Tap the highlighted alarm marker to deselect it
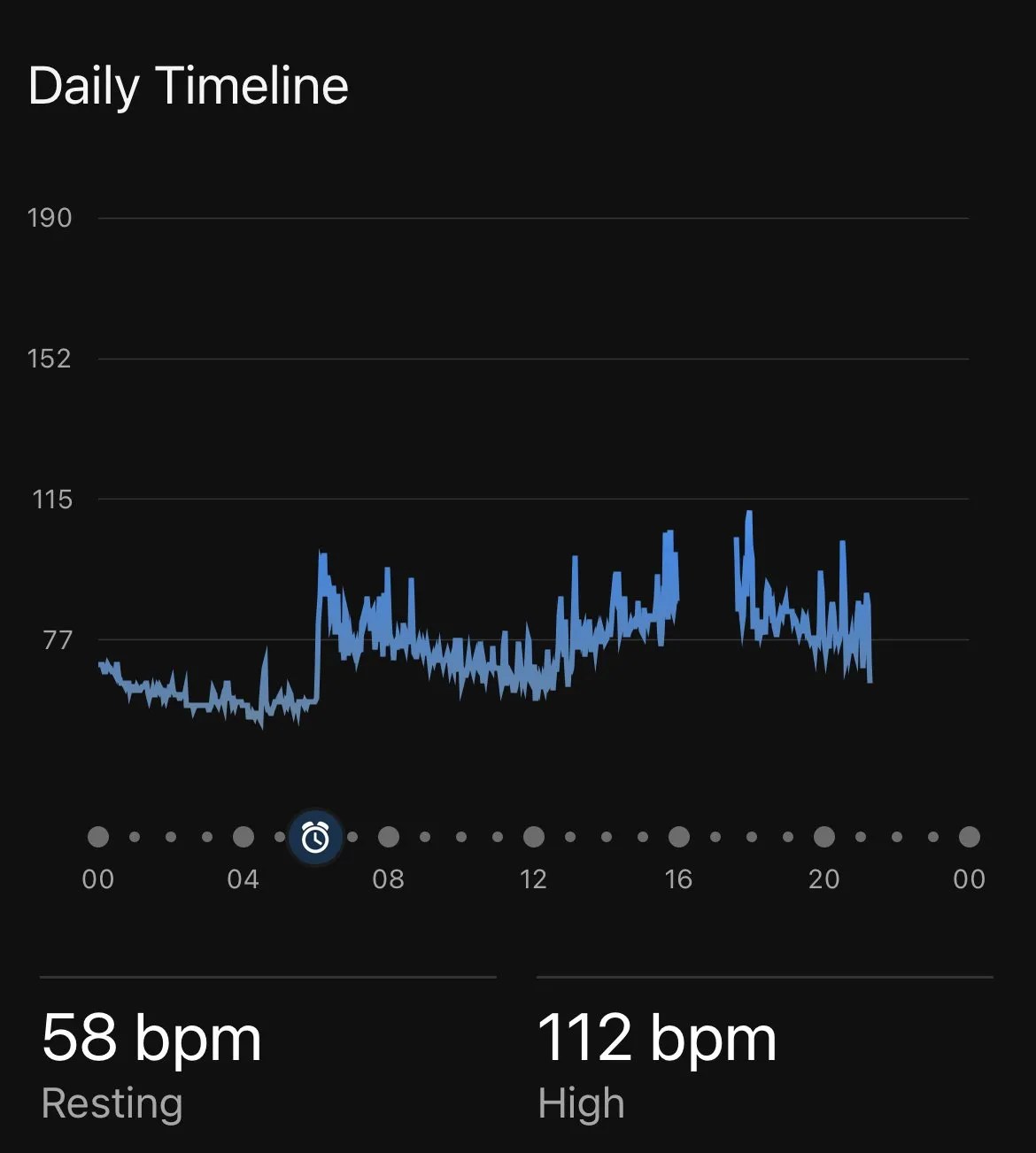 pyautogui.click(x=316, y=836)
